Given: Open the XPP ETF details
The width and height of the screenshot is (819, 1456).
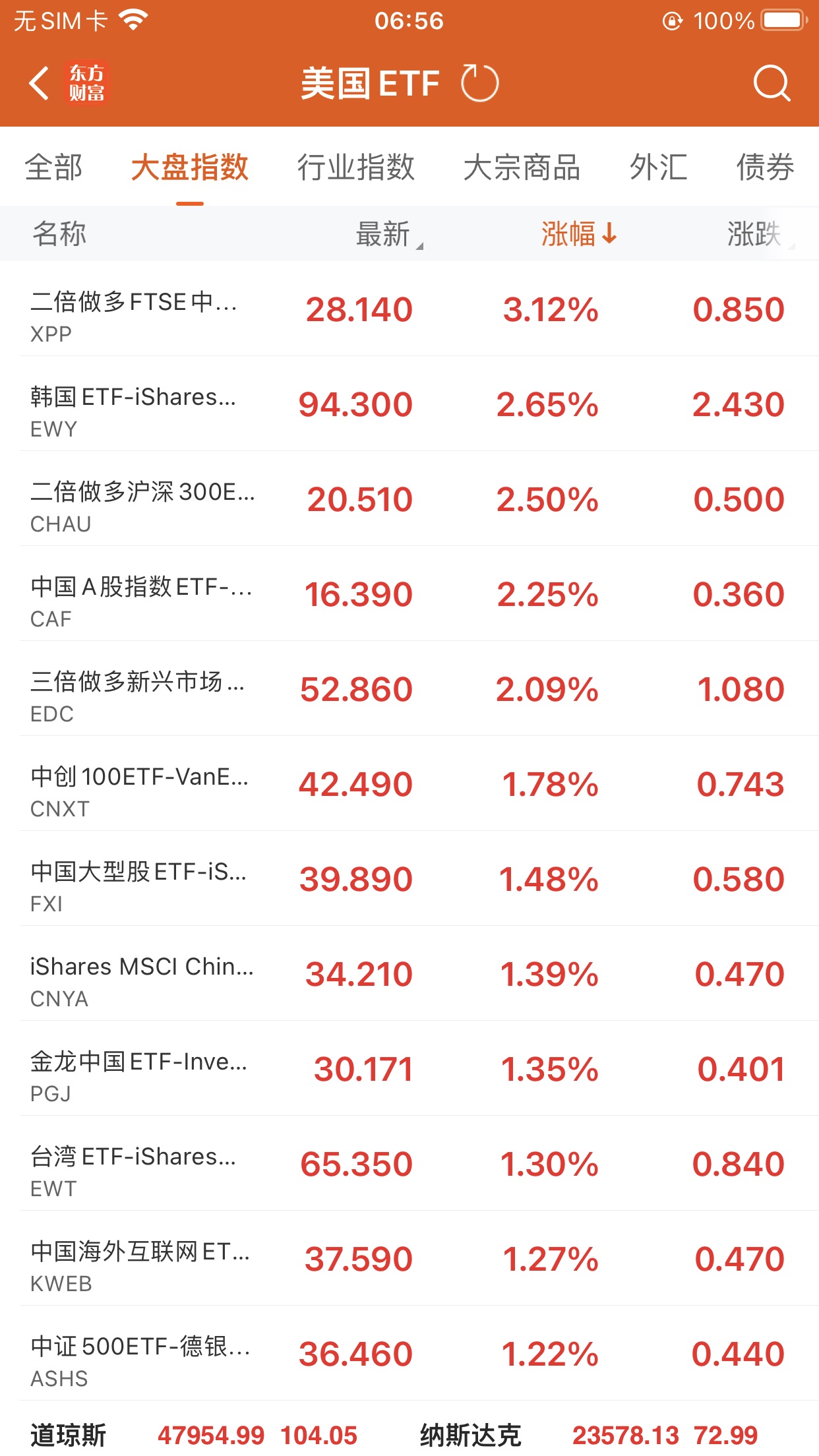Looking at the screenshot, I should tap(409, 310).
